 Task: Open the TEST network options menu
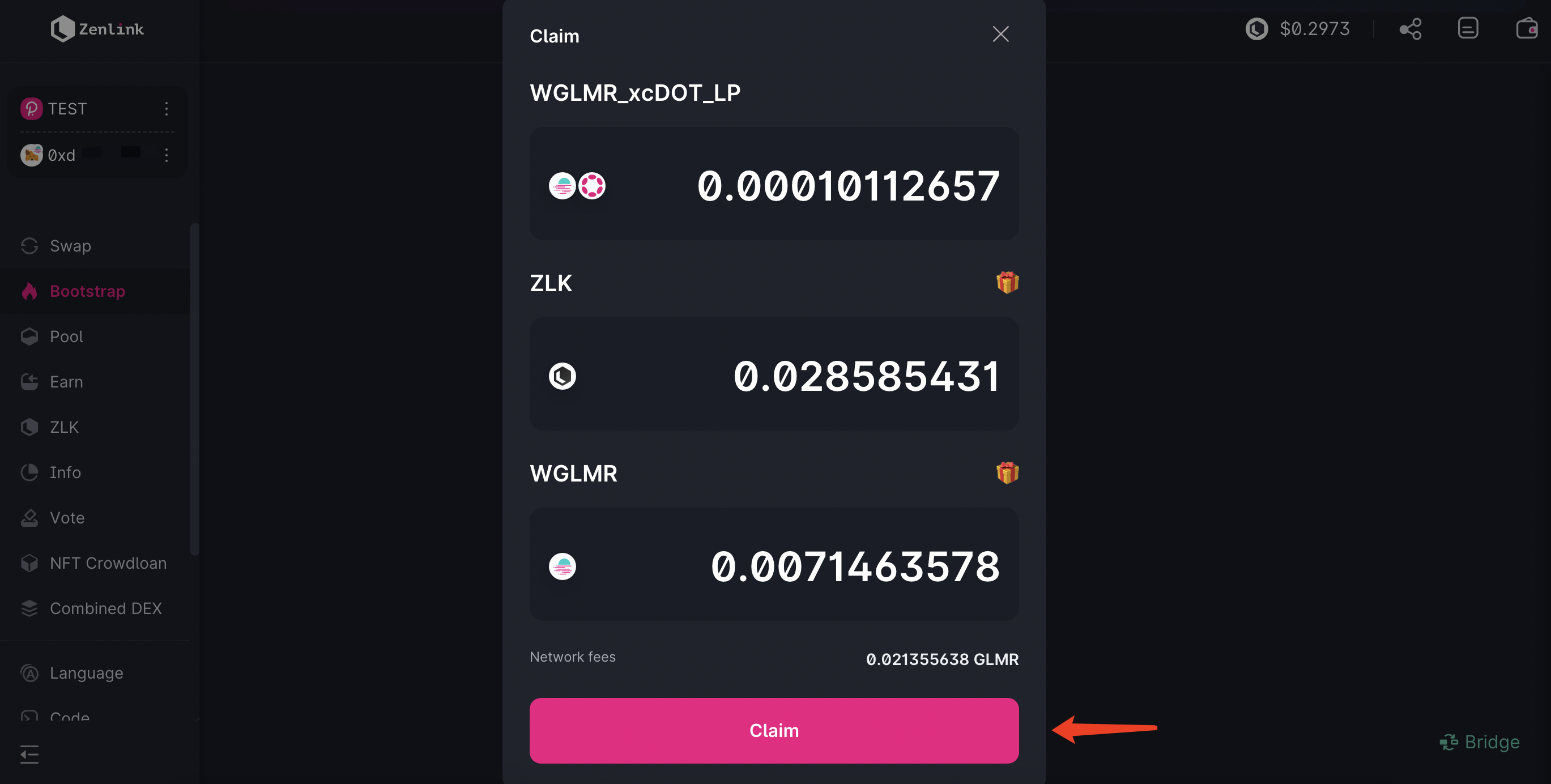[167, 109]
